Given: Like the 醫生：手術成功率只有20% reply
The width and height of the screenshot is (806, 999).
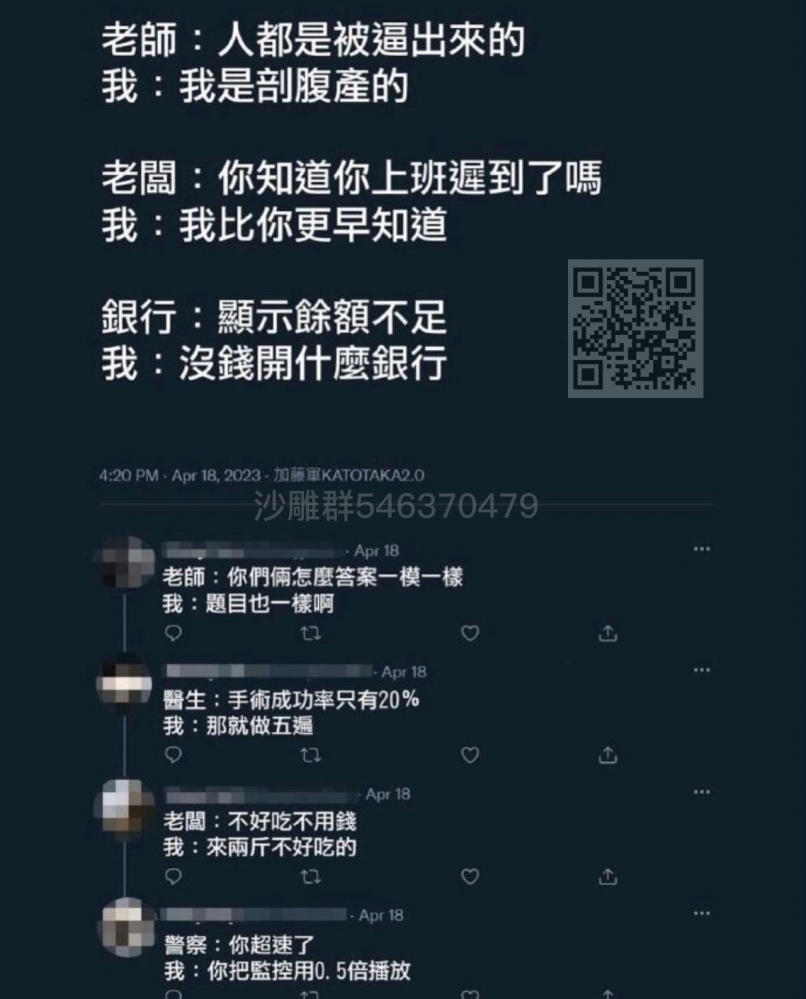Looking at the screenshot, I should point(470,755).
